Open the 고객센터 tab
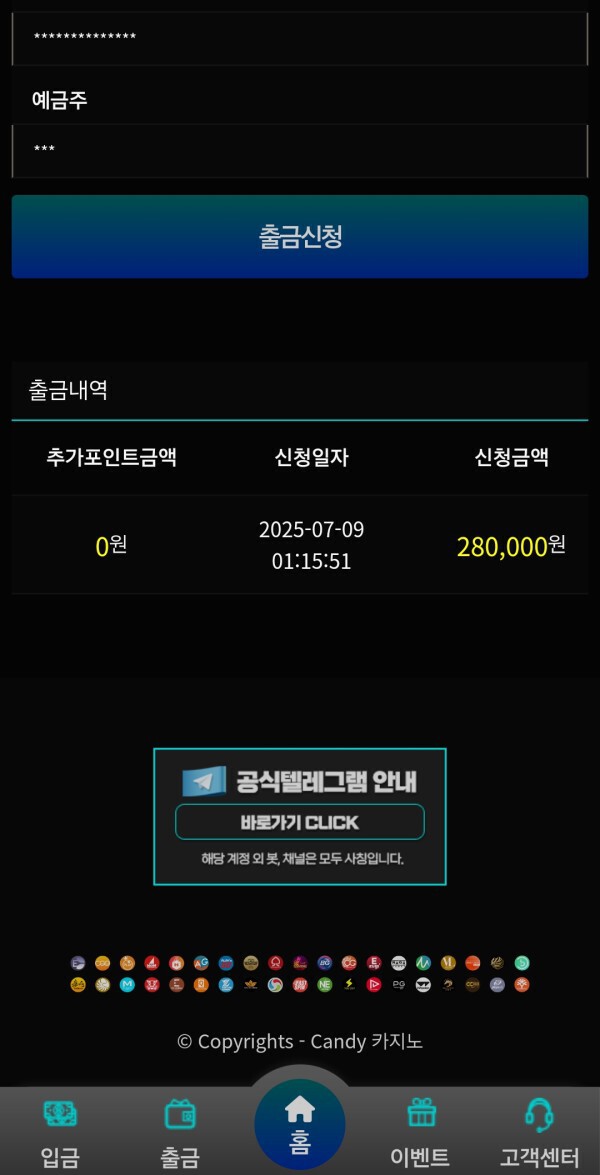 pyautogui.click(x=539, y=1133)
